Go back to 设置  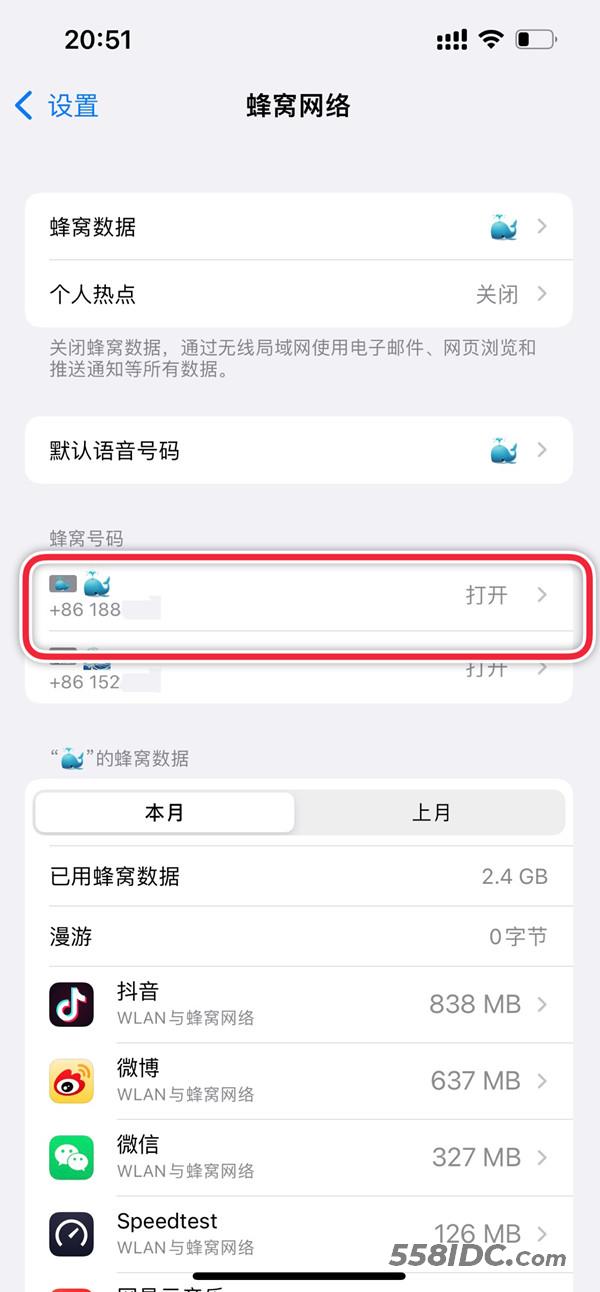(x=57, y=105)
